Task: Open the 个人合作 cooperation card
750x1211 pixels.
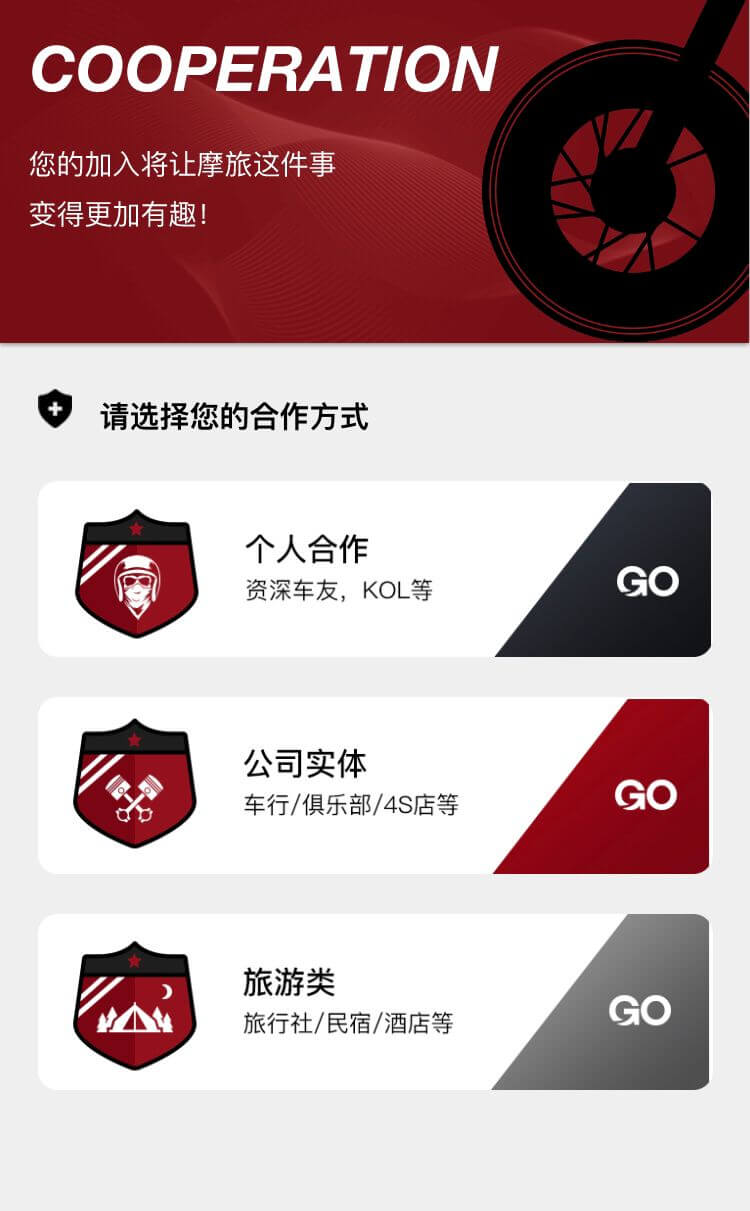Action: point(374,569)
